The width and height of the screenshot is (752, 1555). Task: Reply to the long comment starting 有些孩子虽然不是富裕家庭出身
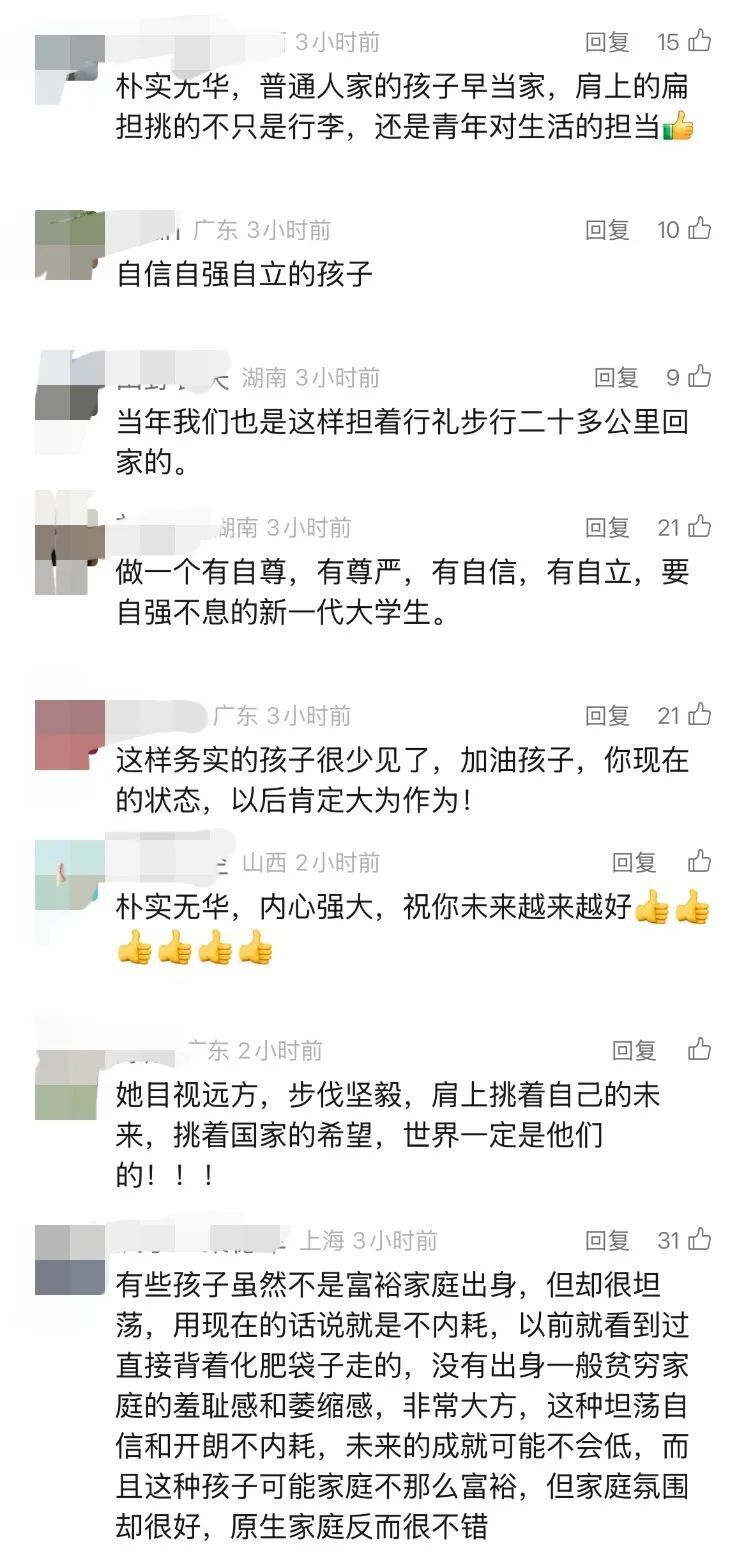click(607, 1241)
